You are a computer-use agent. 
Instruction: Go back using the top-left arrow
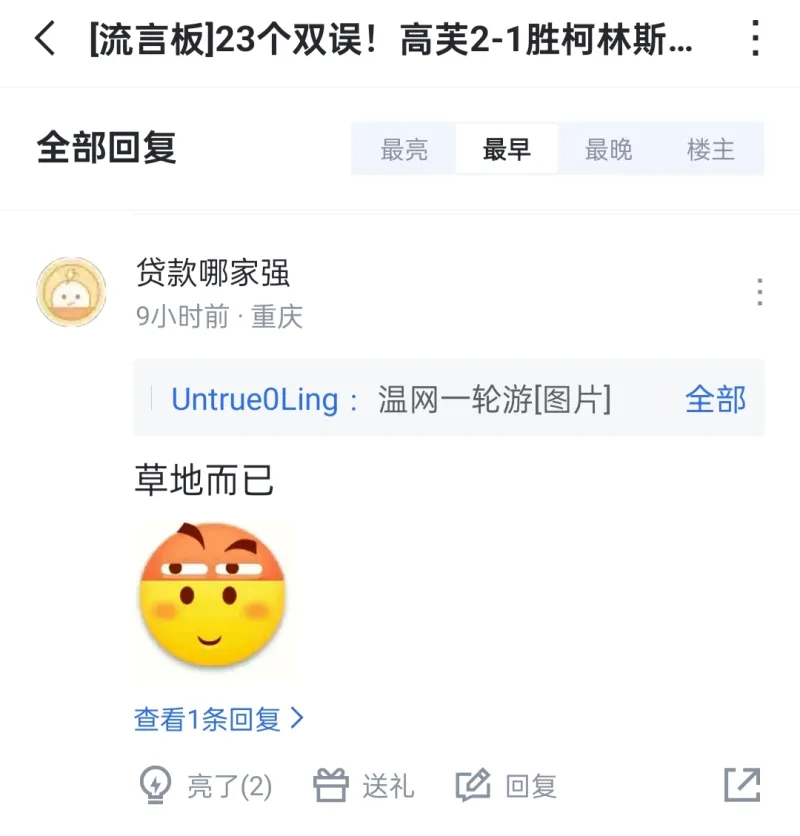[45, 40]
